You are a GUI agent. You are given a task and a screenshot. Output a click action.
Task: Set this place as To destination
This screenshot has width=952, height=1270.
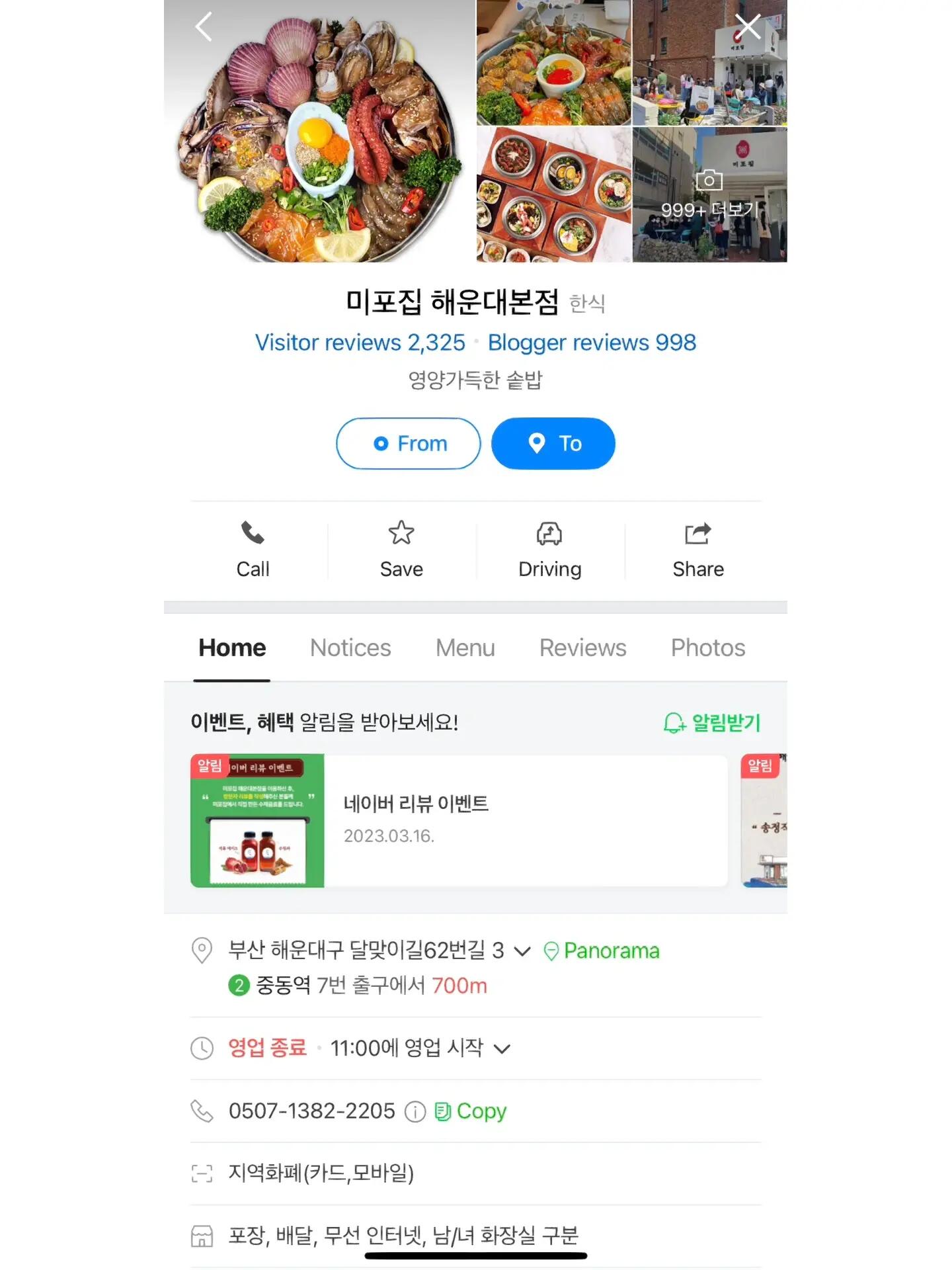point(553,443)
